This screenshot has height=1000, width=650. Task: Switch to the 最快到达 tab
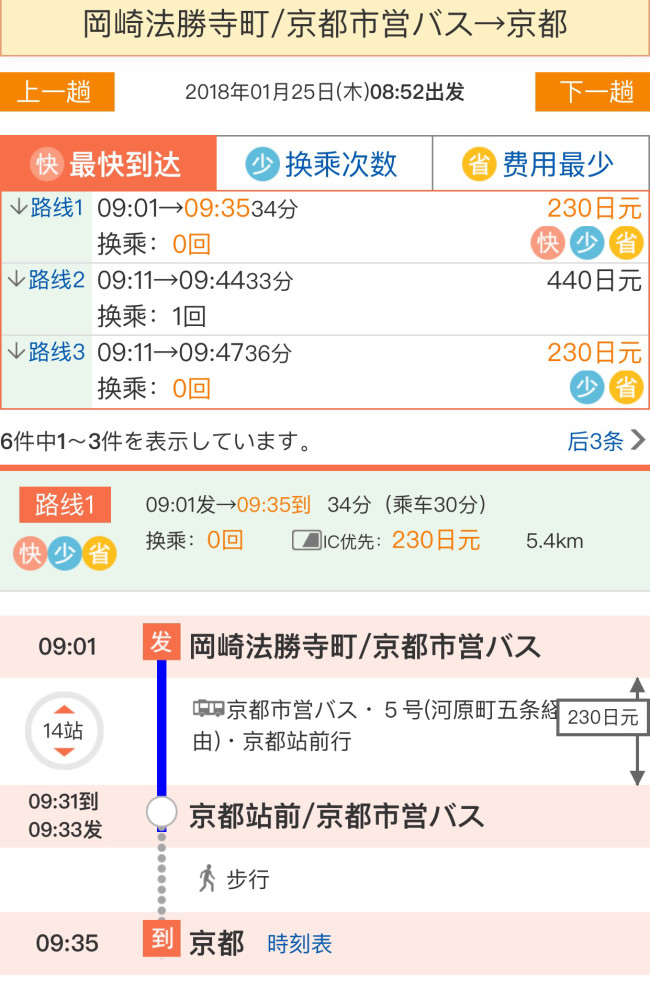point(108,163)
